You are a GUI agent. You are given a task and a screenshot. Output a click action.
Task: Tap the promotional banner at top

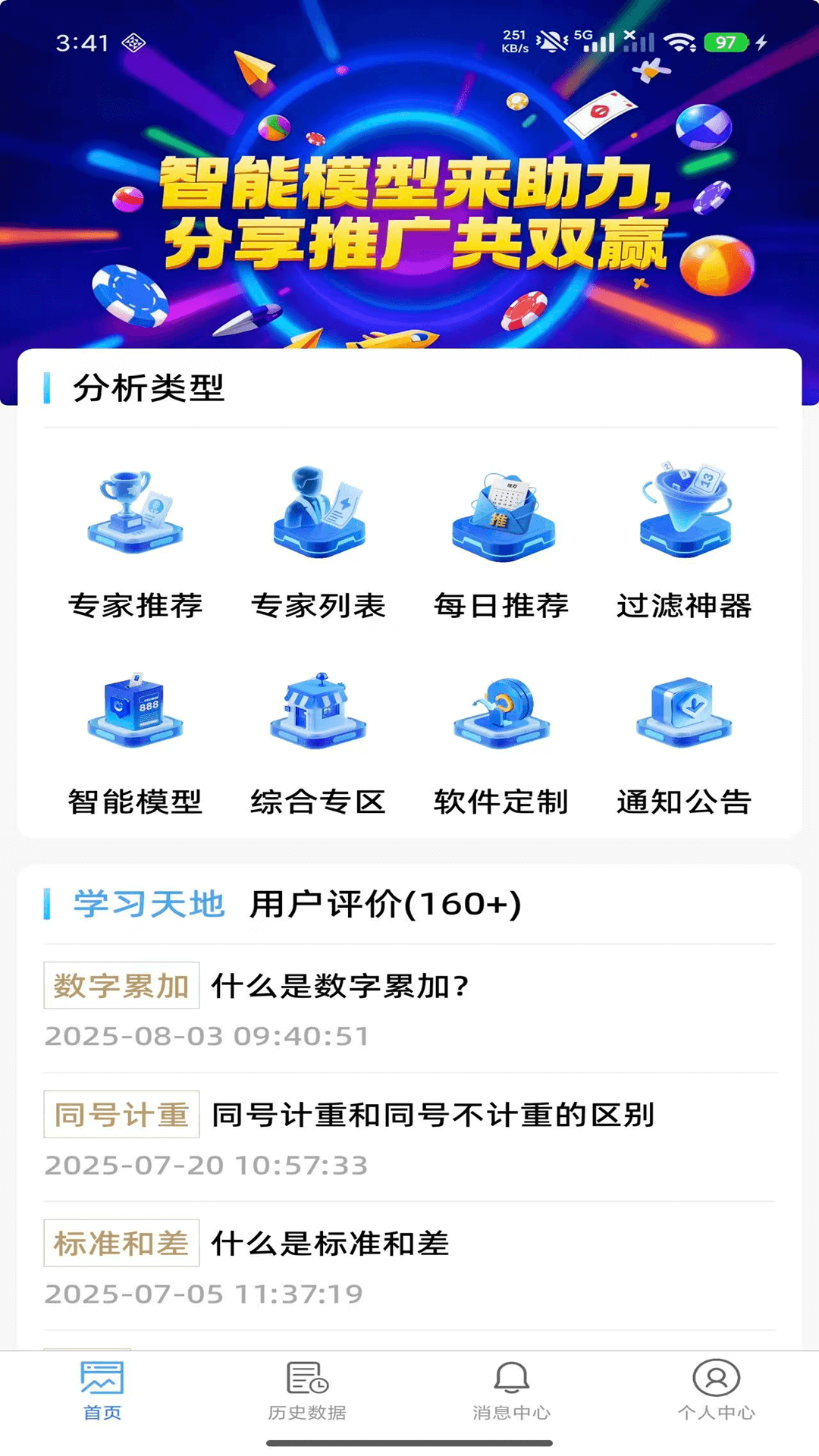409,205
